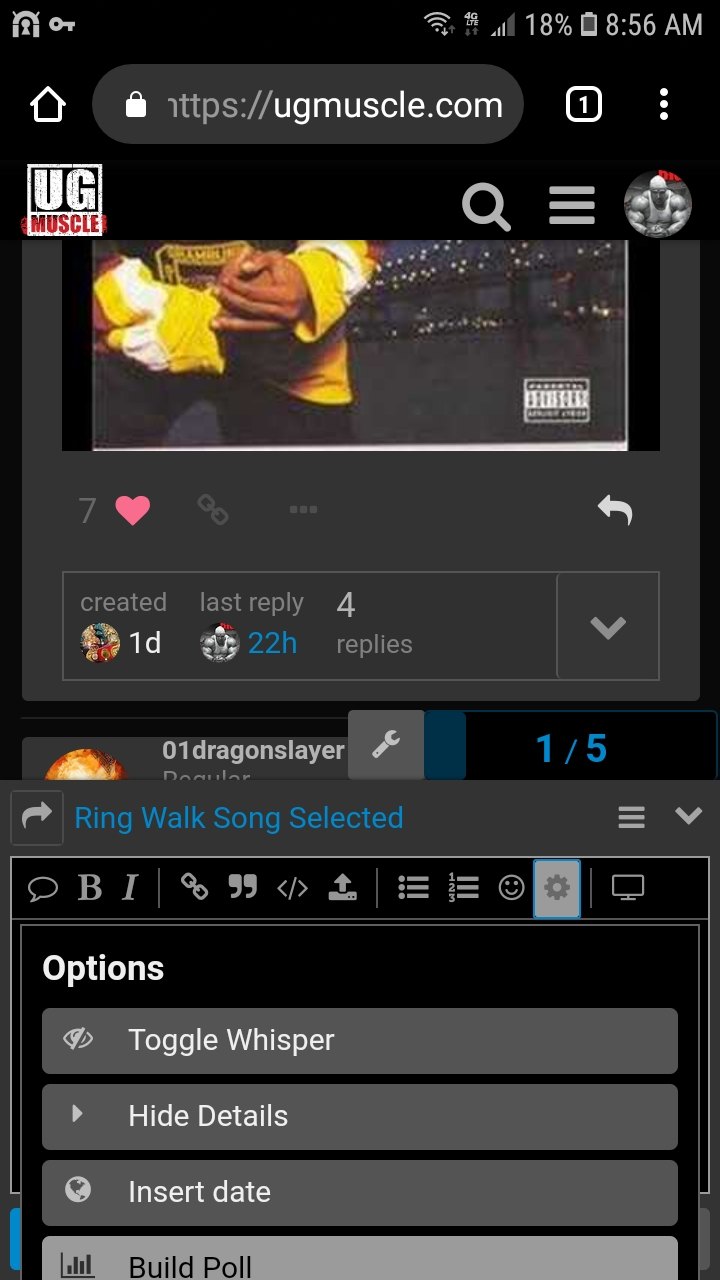This screenshot has width=720, height=1280.
Task: Go to the browser home page
Action: pyautogui.click(x=48, y=105)
